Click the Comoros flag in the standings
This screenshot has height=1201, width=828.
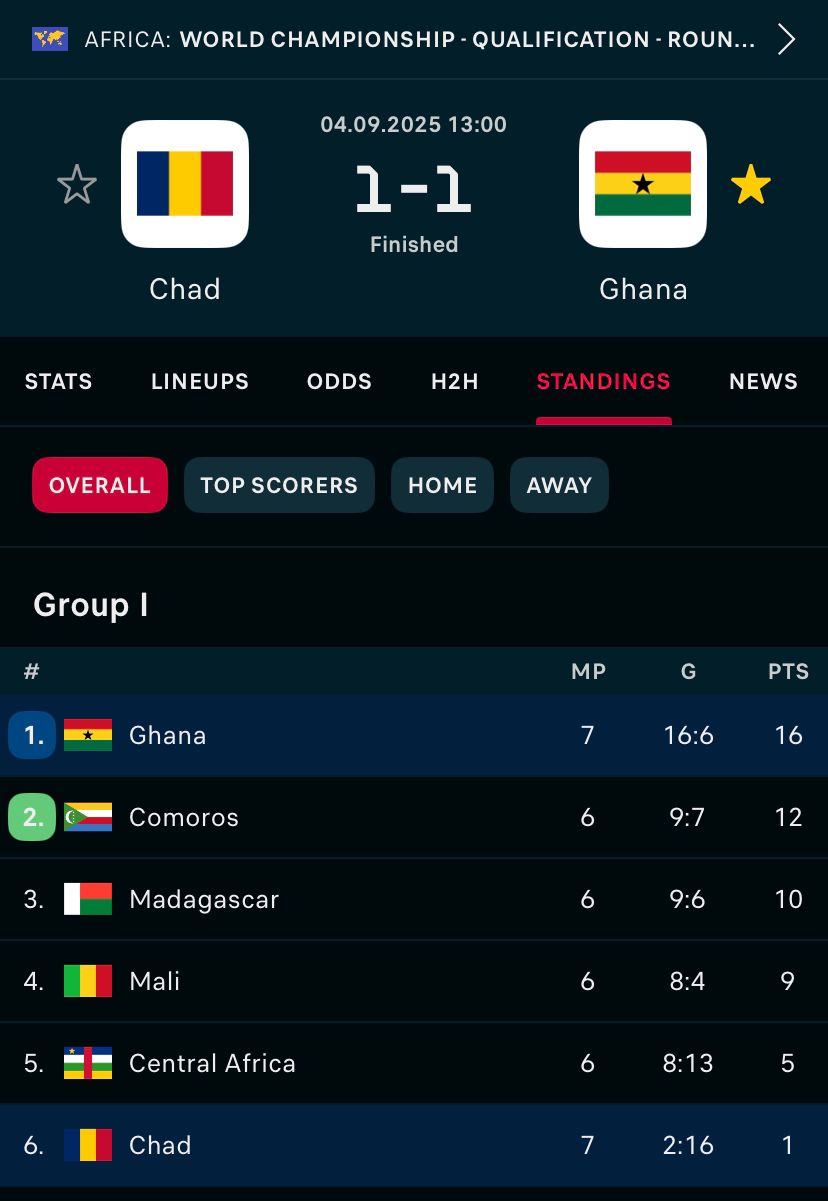(87, 817)
